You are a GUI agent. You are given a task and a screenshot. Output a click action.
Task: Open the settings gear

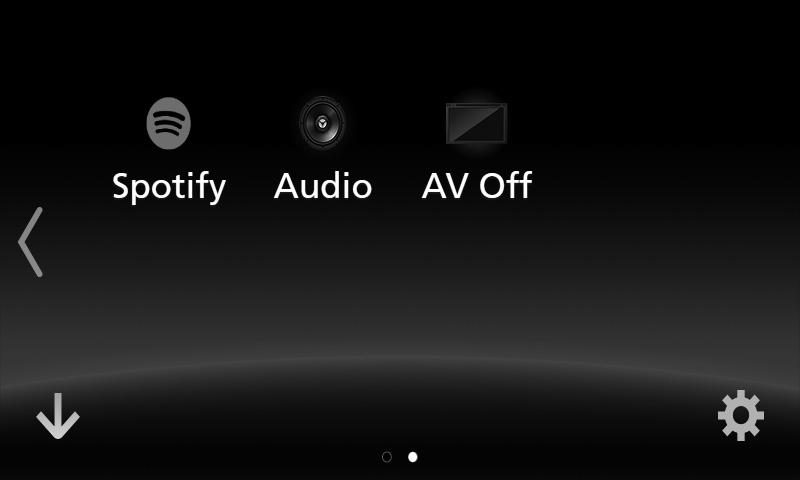click(x=740, y=416)
